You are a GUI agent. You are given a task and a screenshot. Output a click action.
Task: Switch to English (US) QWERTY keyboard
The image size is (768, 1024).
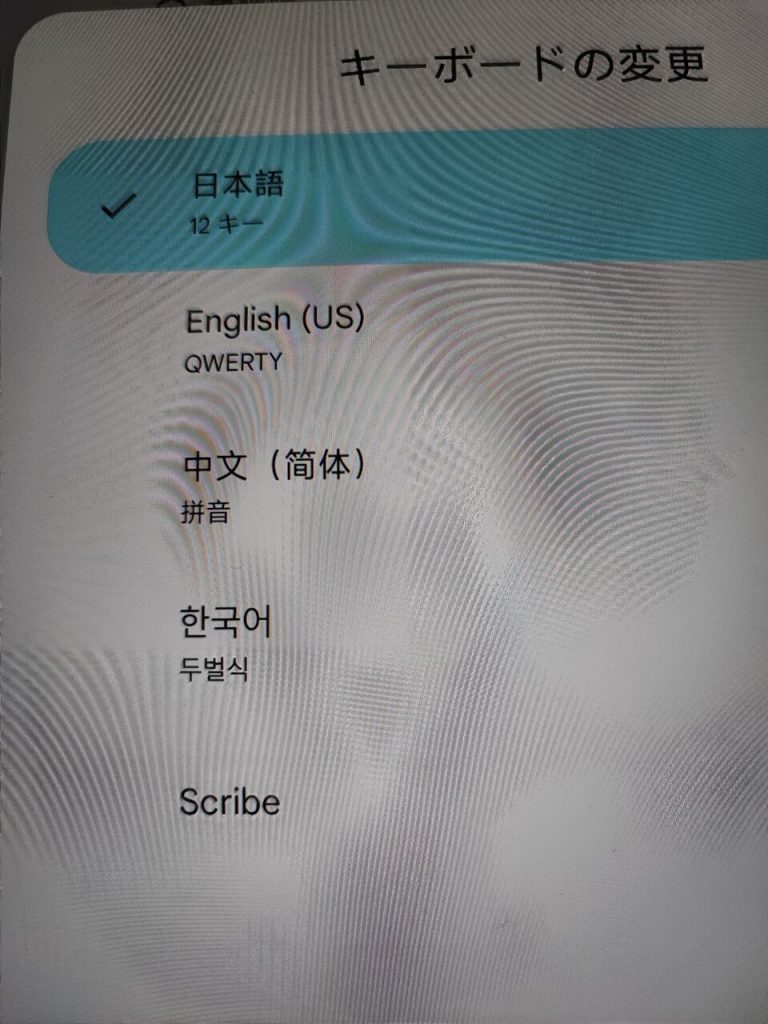coord(274,338)
